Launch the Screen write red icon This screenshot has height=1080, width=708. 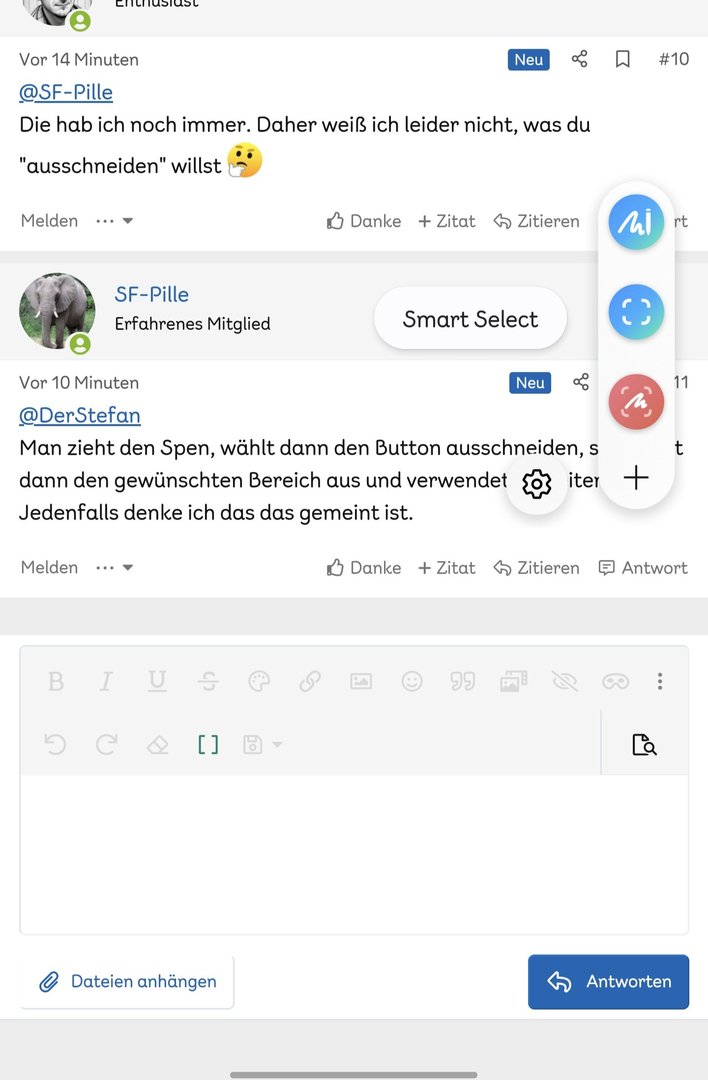636,401
